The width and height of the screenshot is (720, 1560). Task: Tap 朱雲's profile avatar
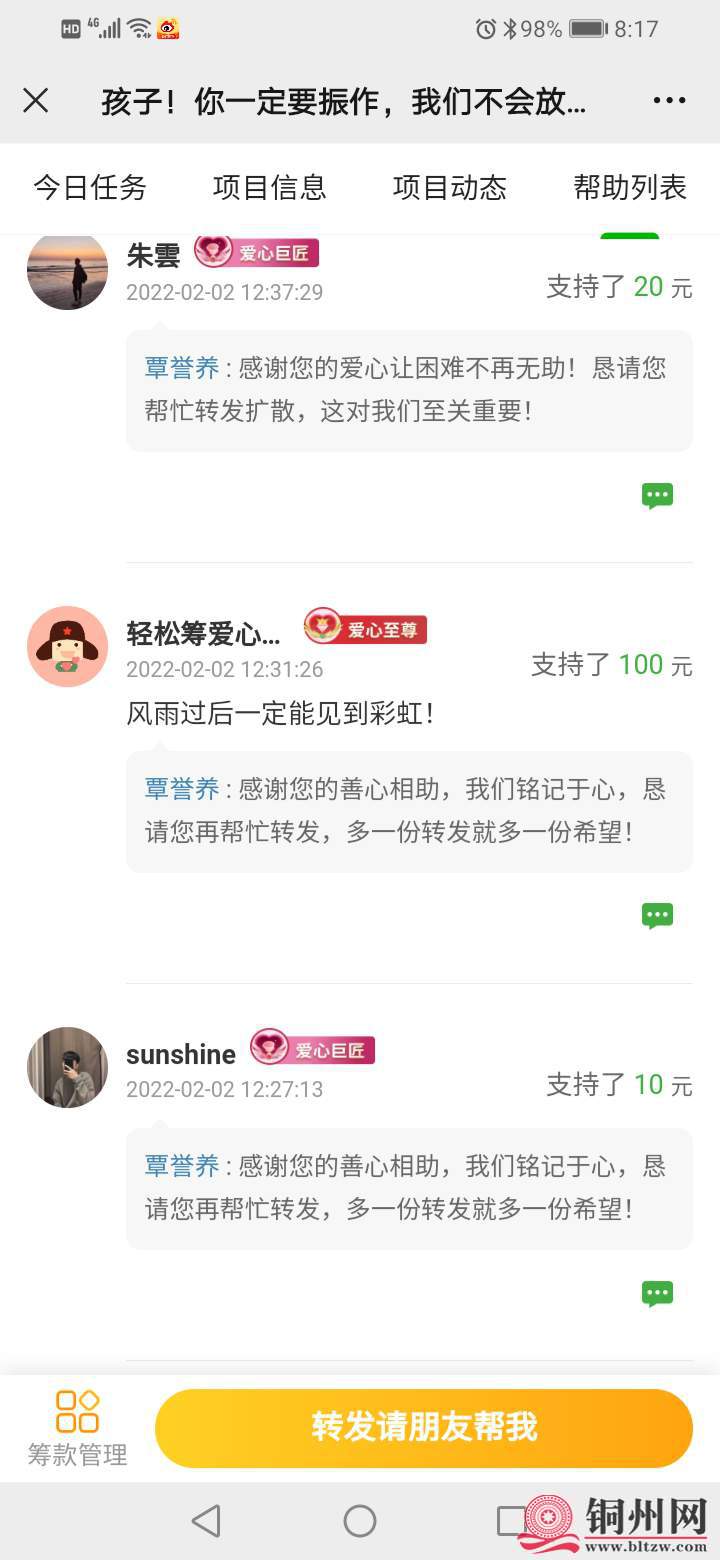66,271
